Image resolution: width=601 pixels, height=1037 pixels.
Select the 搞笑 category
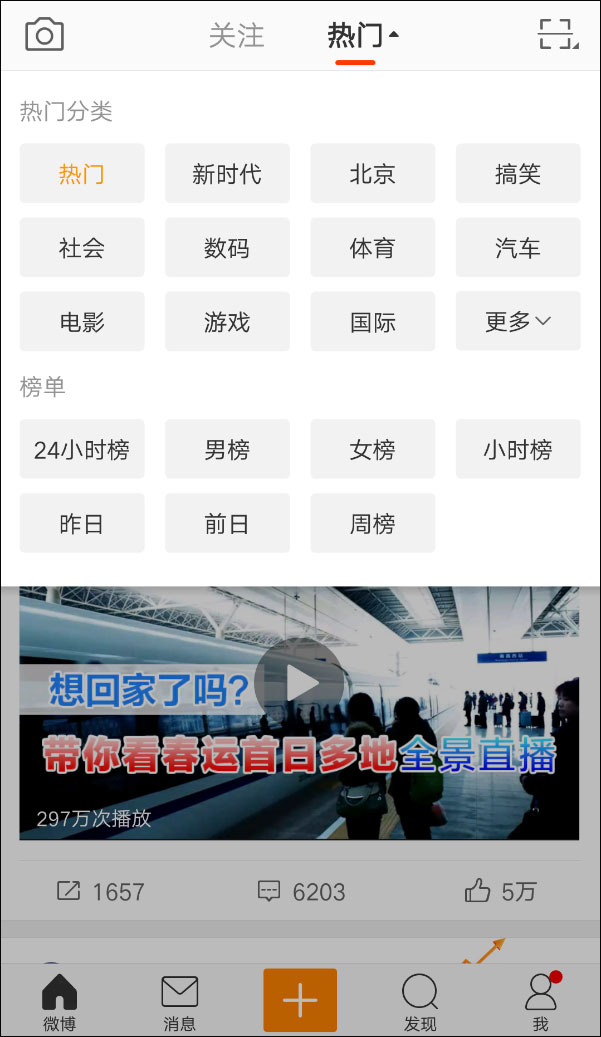[518, 174]
